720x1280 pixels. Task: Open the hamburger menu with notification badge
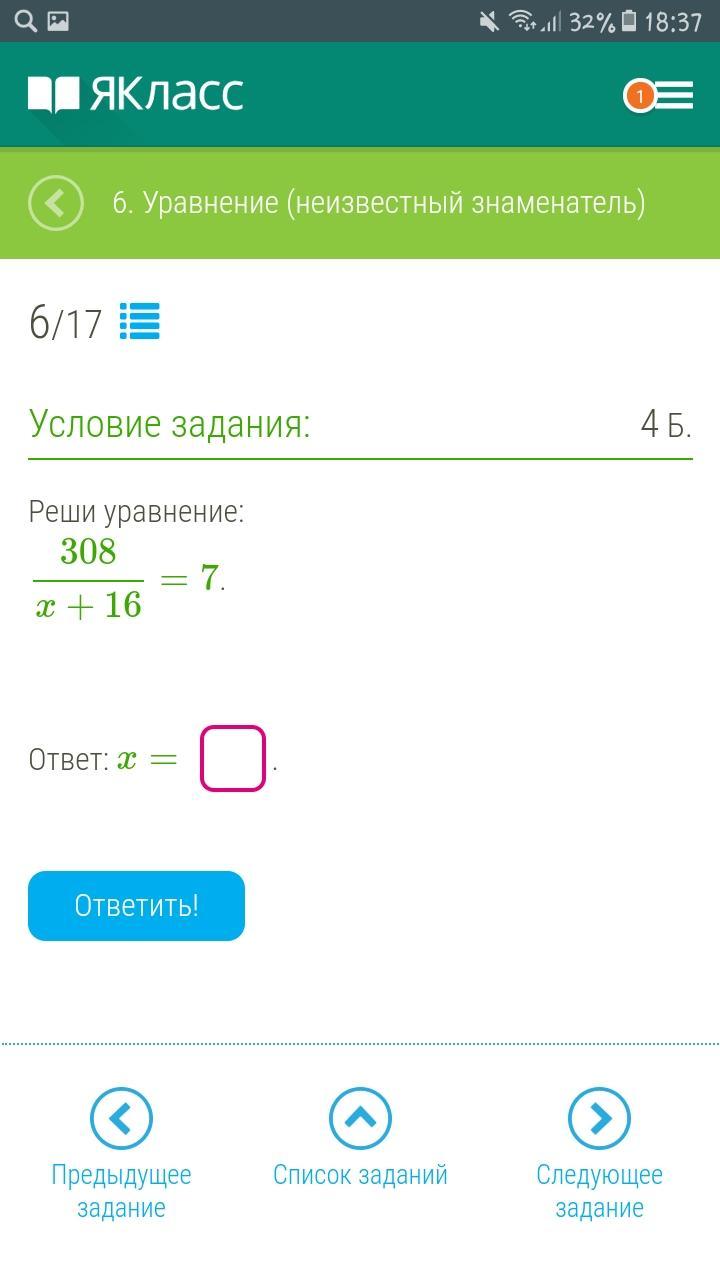tap(660, 96)
